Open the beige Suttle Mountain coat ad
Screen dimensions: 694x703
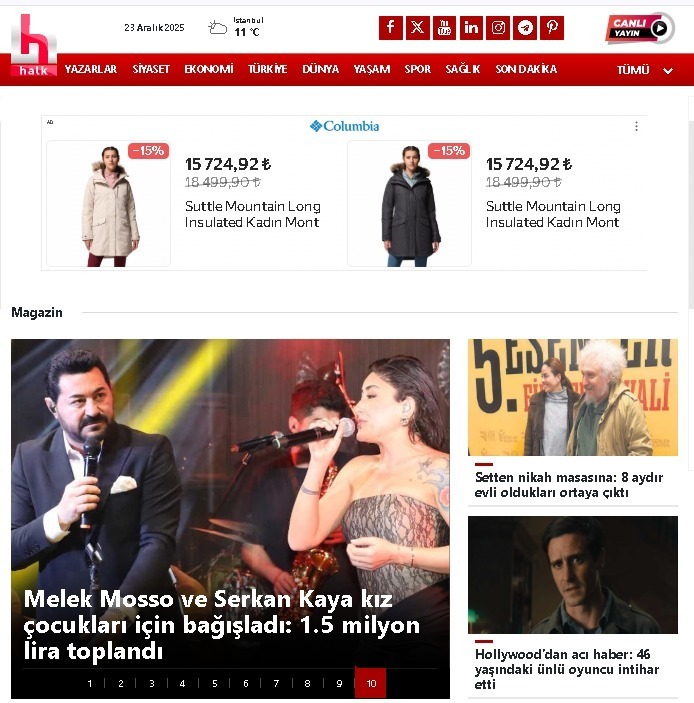pos(108,204)
